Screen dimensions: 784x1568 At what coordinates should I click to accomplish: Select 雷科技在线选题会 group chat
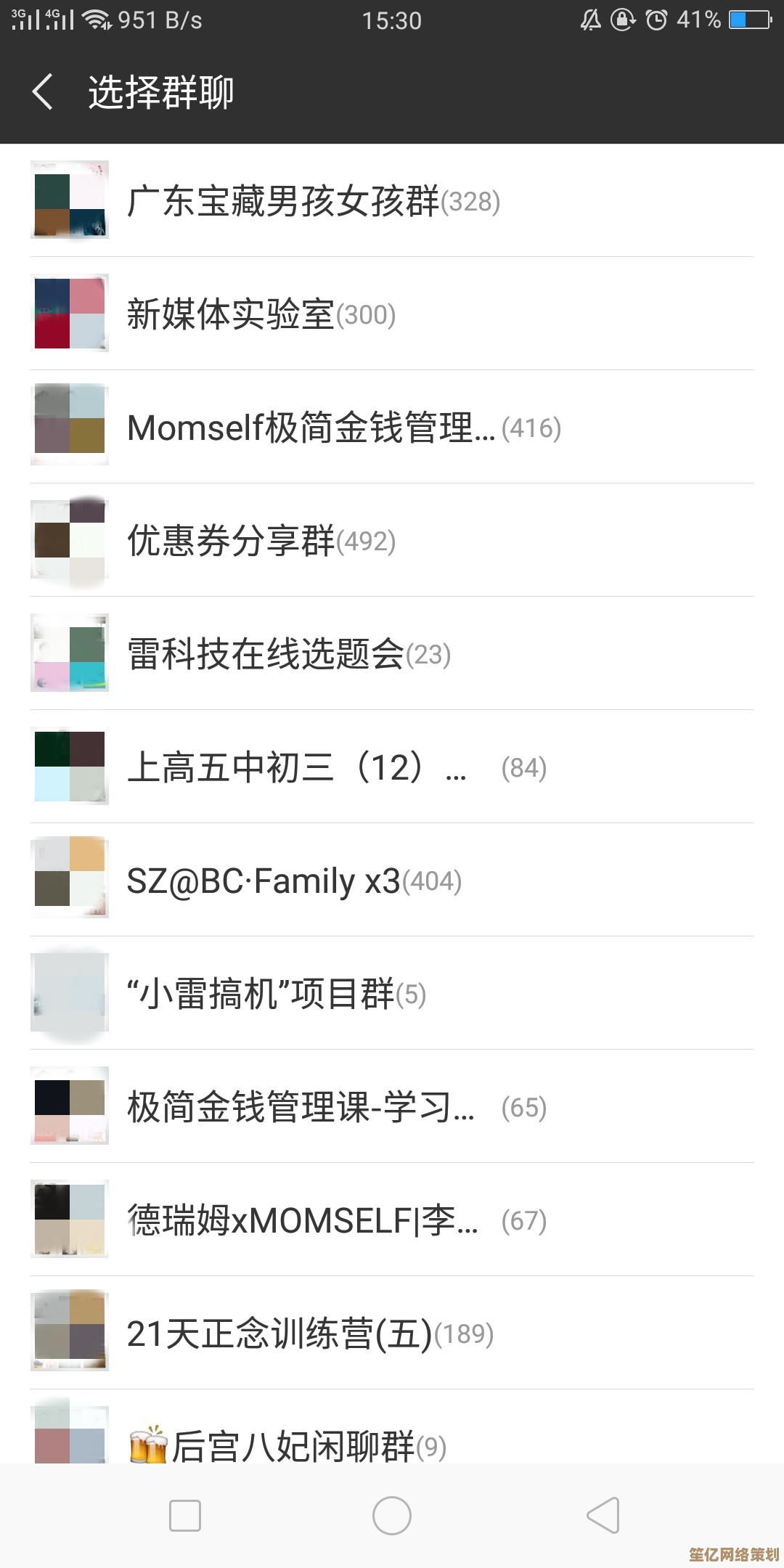tap(289, 654)
